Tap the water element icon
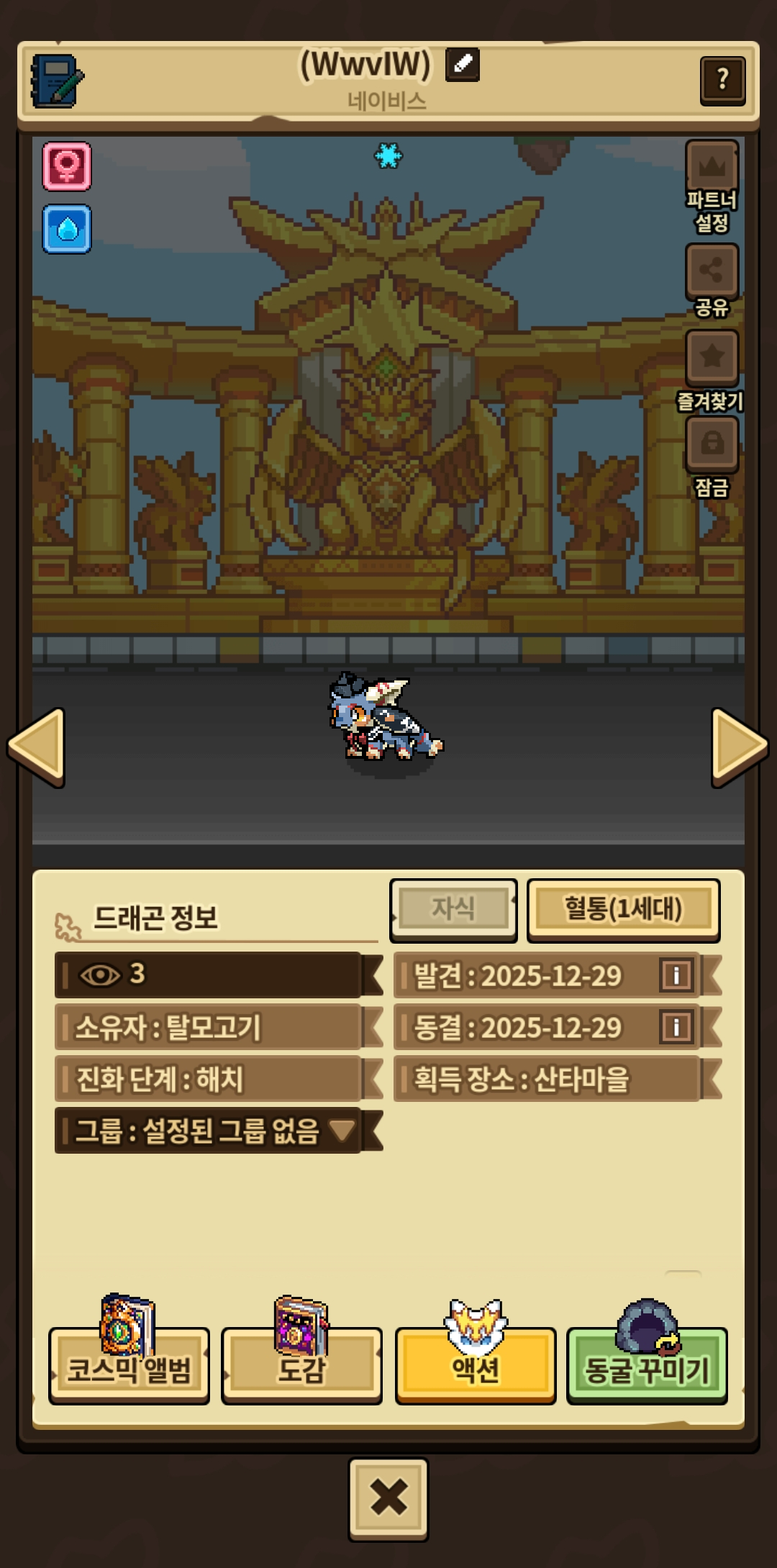The height and width of the screenshot is (1568, 777). pyautogui.click(x=67, y=229)
